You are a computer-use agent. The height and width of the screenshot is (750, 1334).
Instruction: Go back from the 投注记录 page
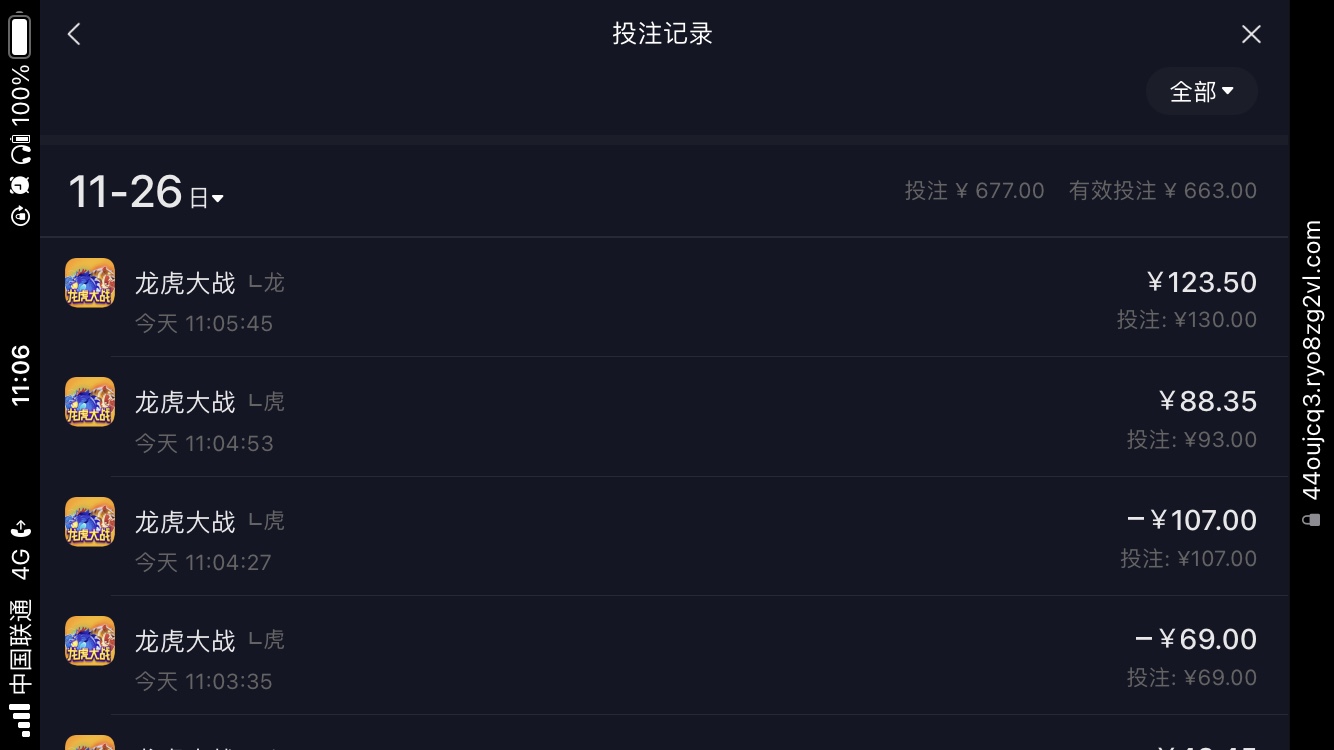click(74, 34)
